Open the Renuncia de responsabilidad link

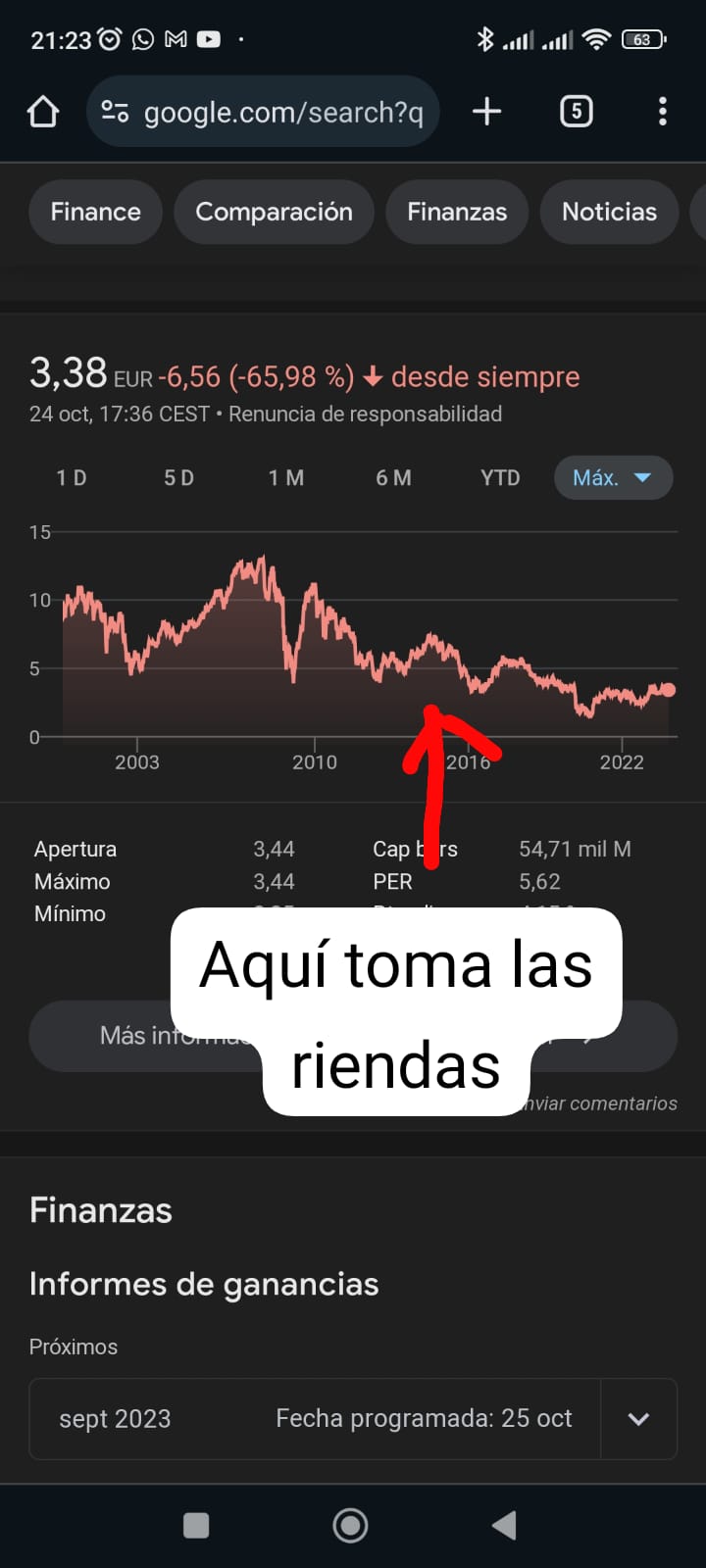[365, 415]
